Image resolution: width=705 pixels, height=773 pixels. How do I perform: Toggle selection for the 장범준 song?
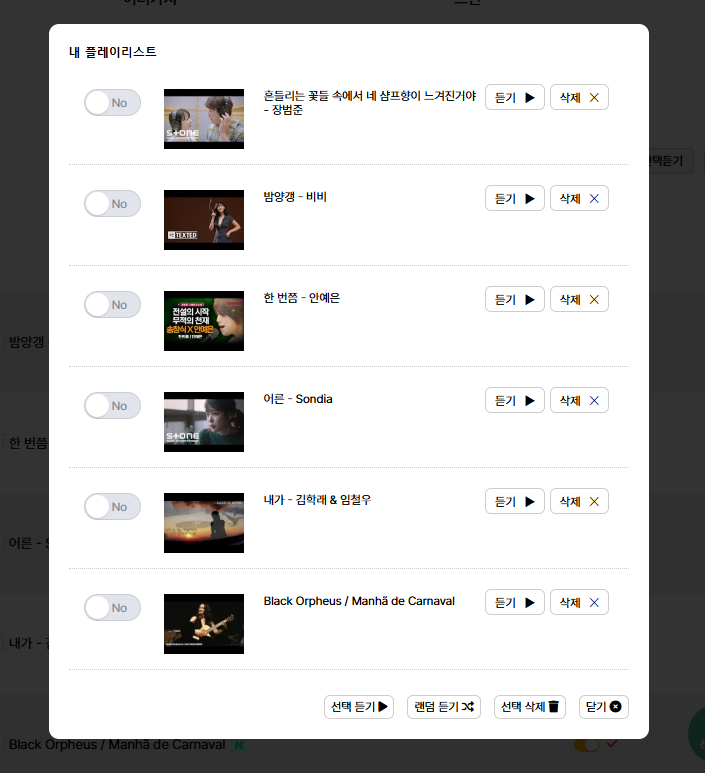point(112,103)
